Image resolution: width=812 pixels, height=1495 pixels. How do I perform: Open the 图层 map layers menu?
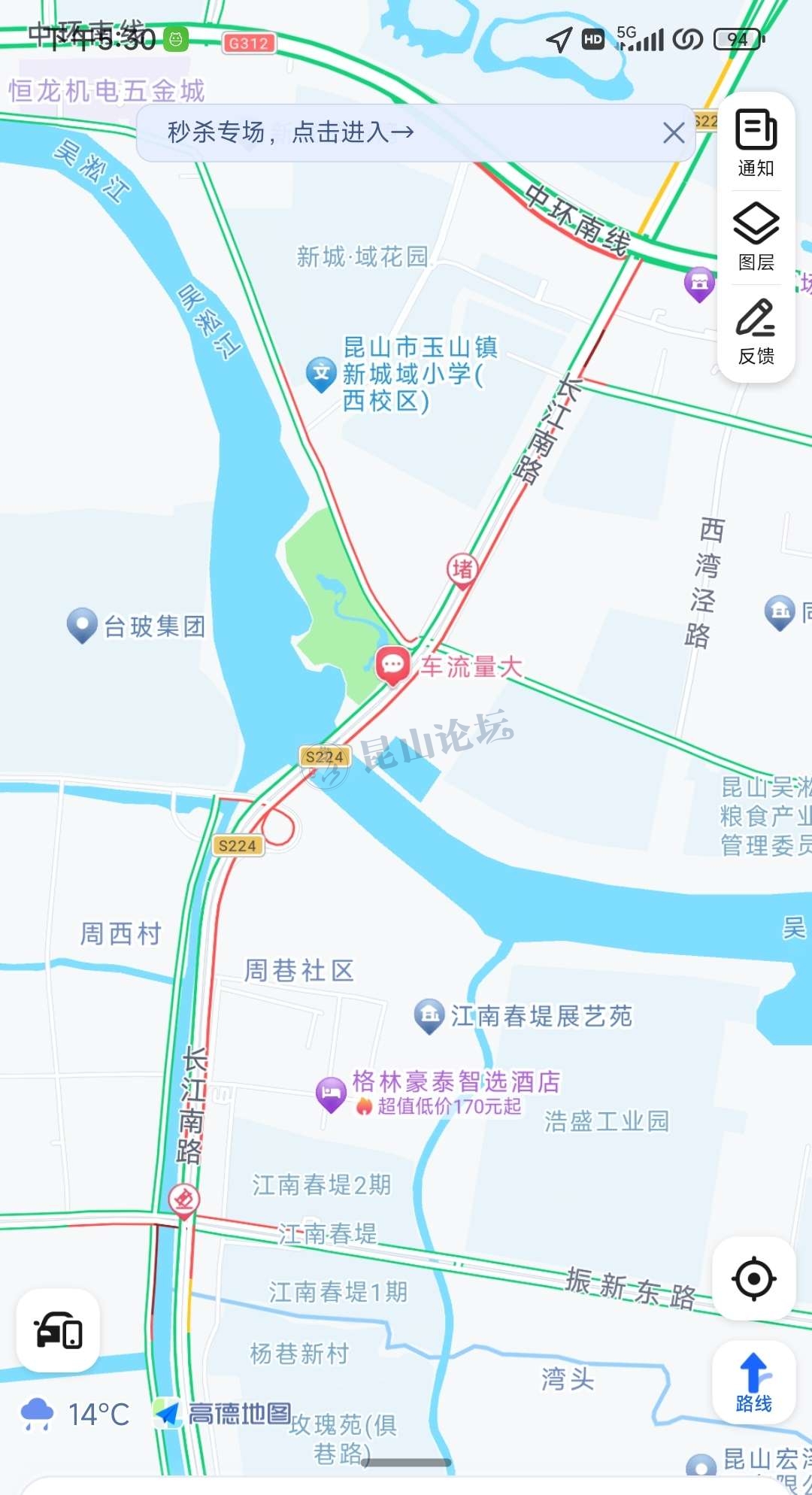[x=756, y=236]
